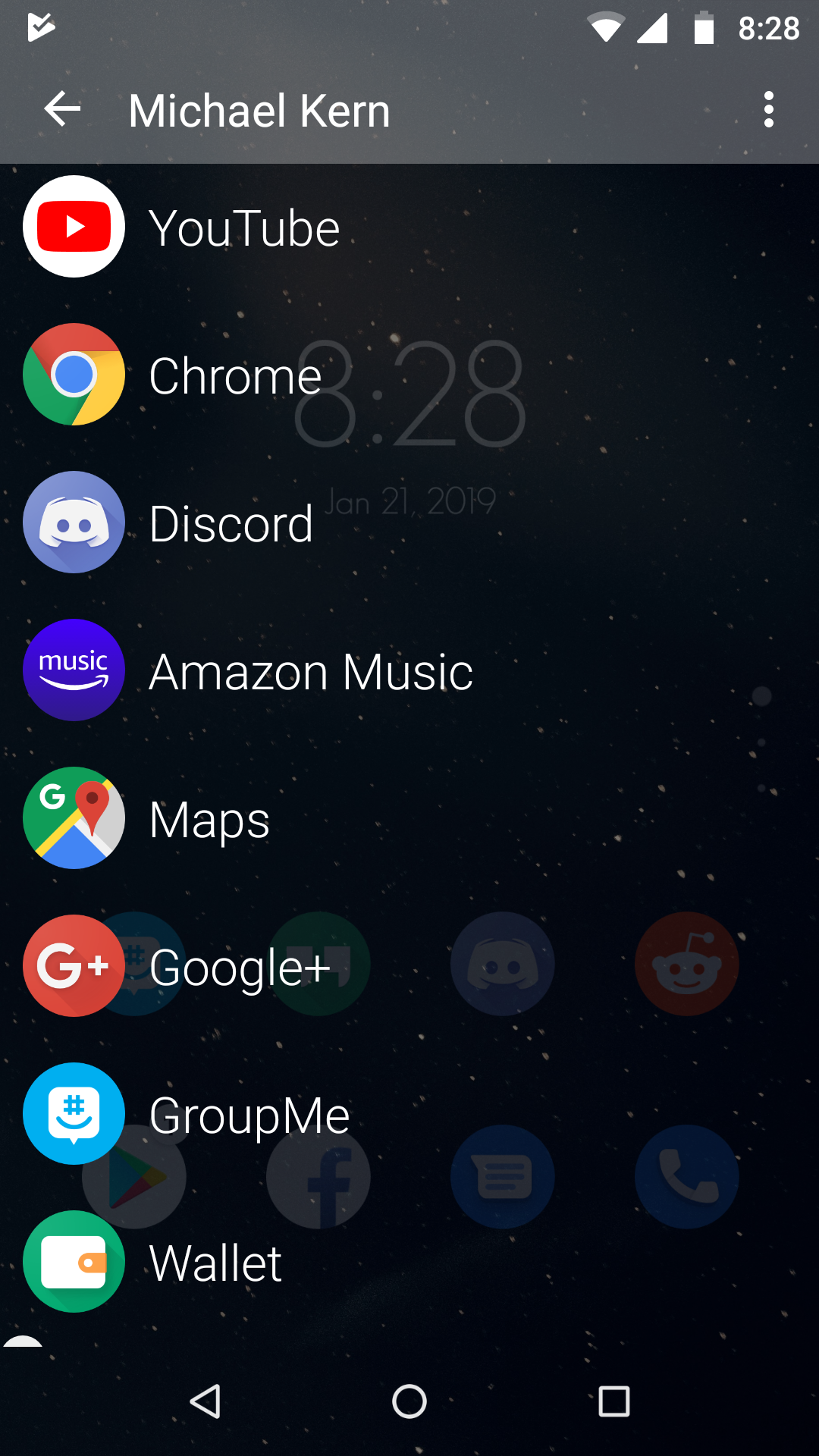The image size is (819, 1456).
Task: Select the Wallet app
Action: (215, 1263)
